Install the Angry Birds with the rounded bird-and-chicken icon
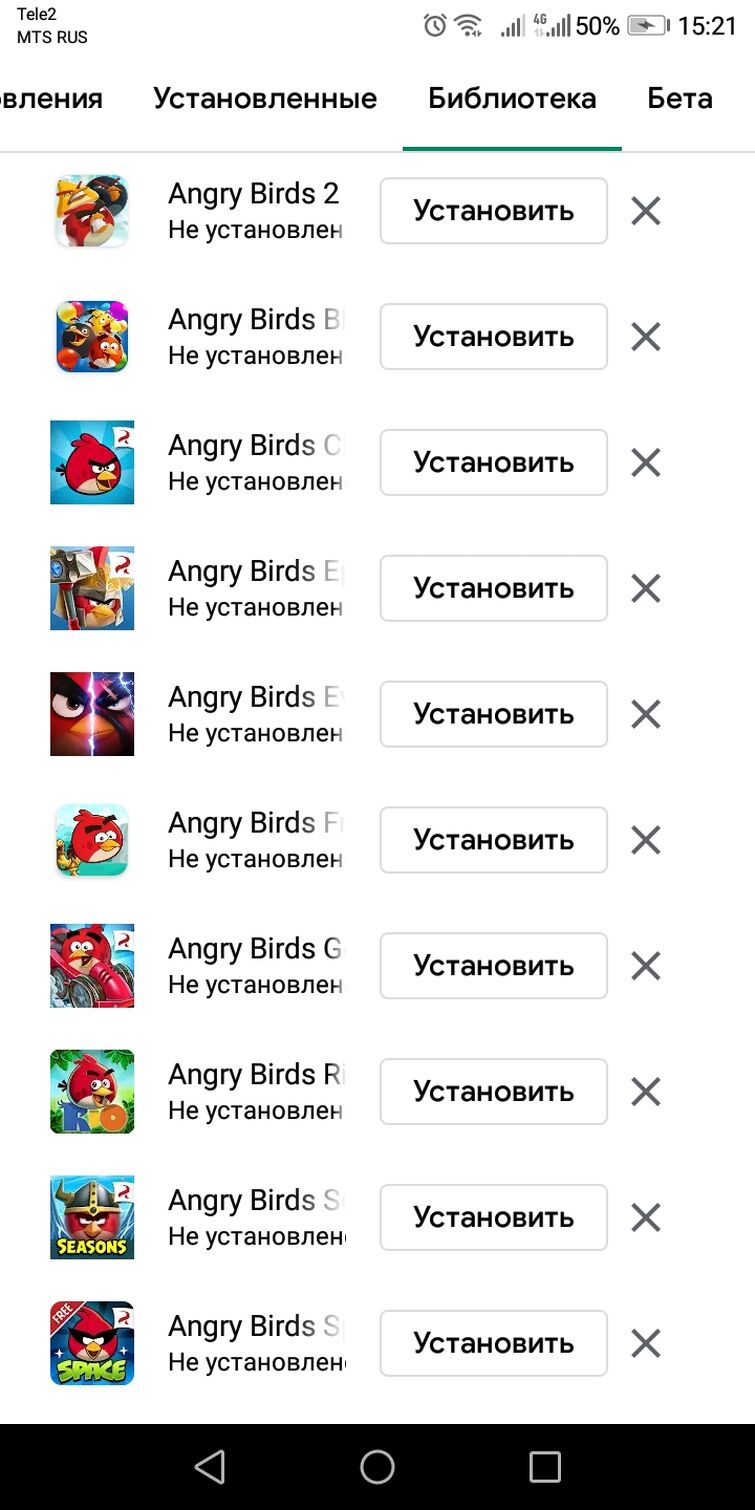 [493, 840]
